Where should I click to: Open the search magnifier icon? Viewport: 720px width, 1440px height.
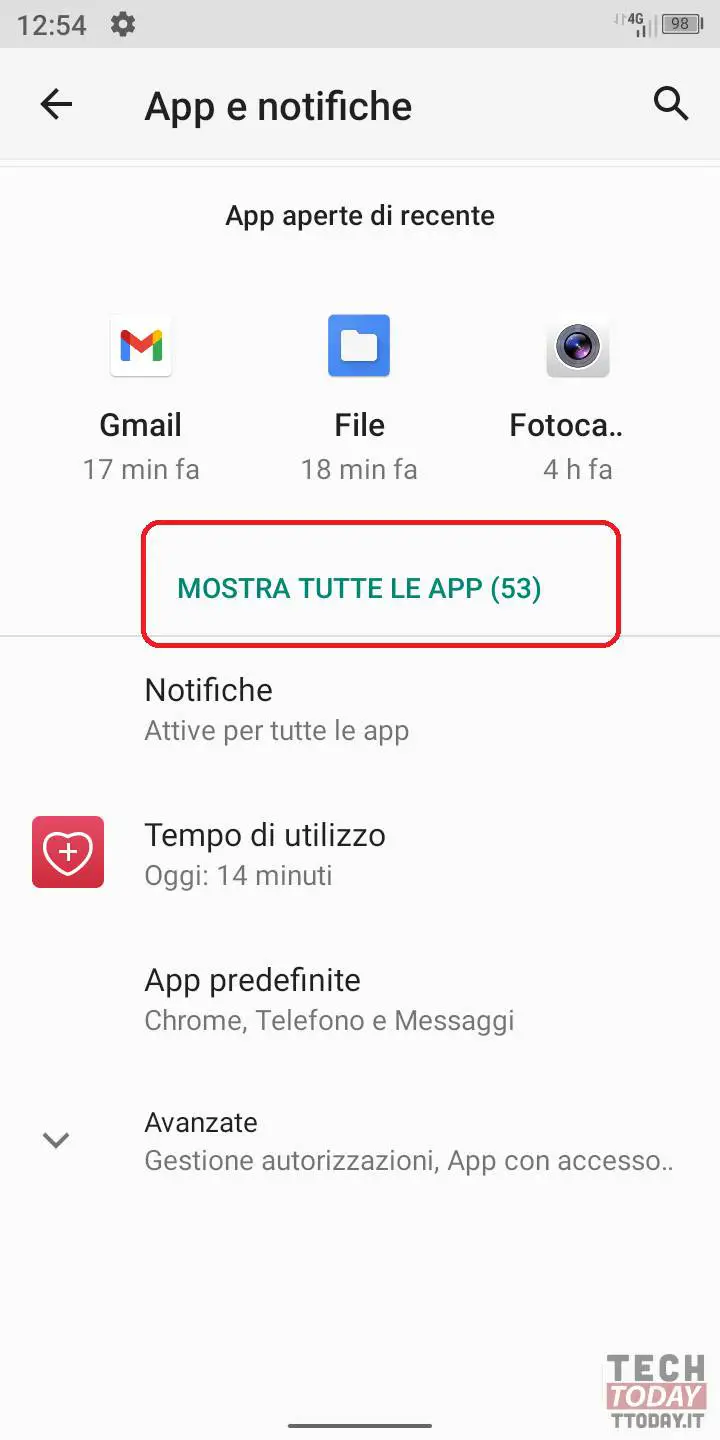670,104
